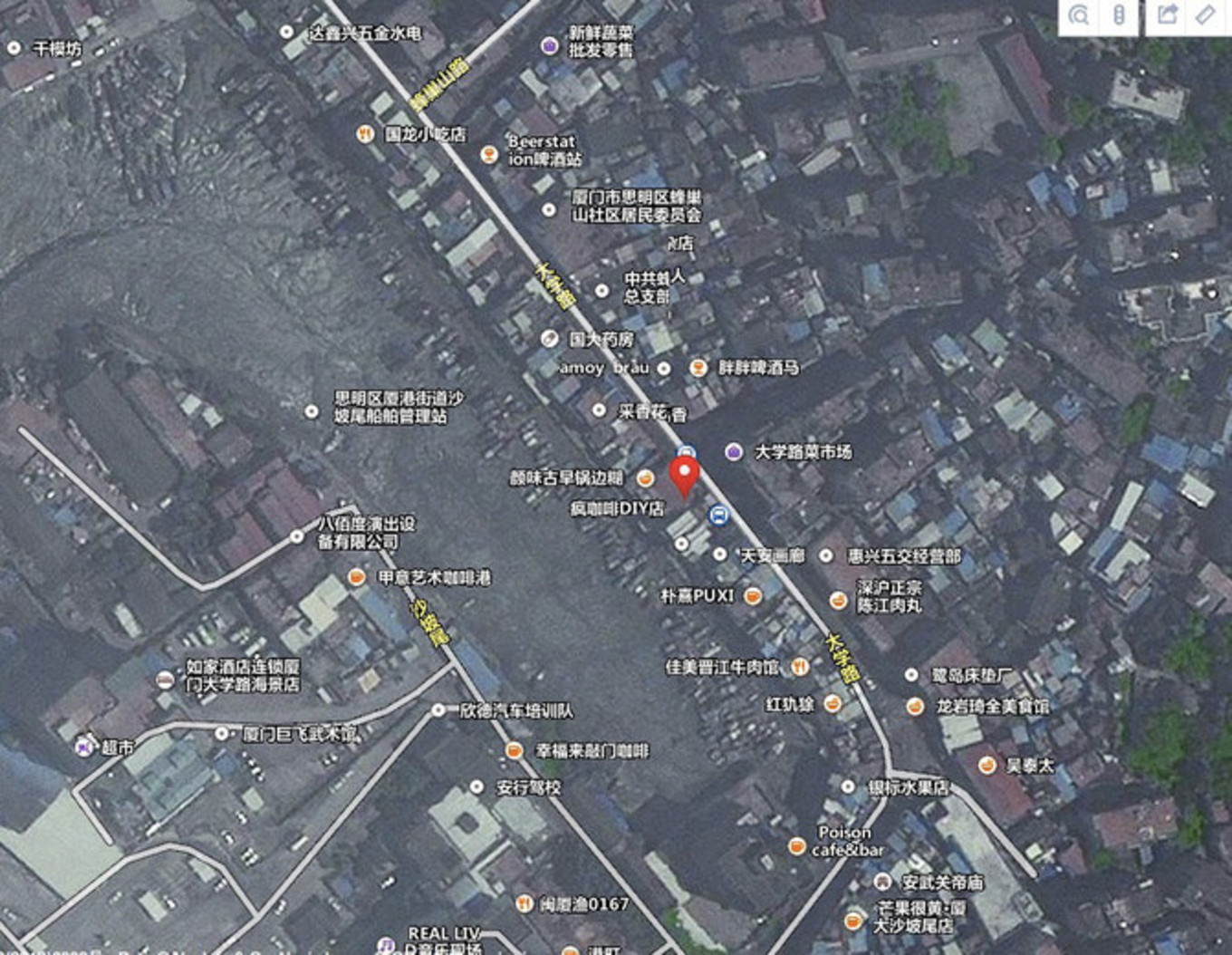
Task: Select the 朴嘉PUXI cafe marker
Action: pos(752,596)
